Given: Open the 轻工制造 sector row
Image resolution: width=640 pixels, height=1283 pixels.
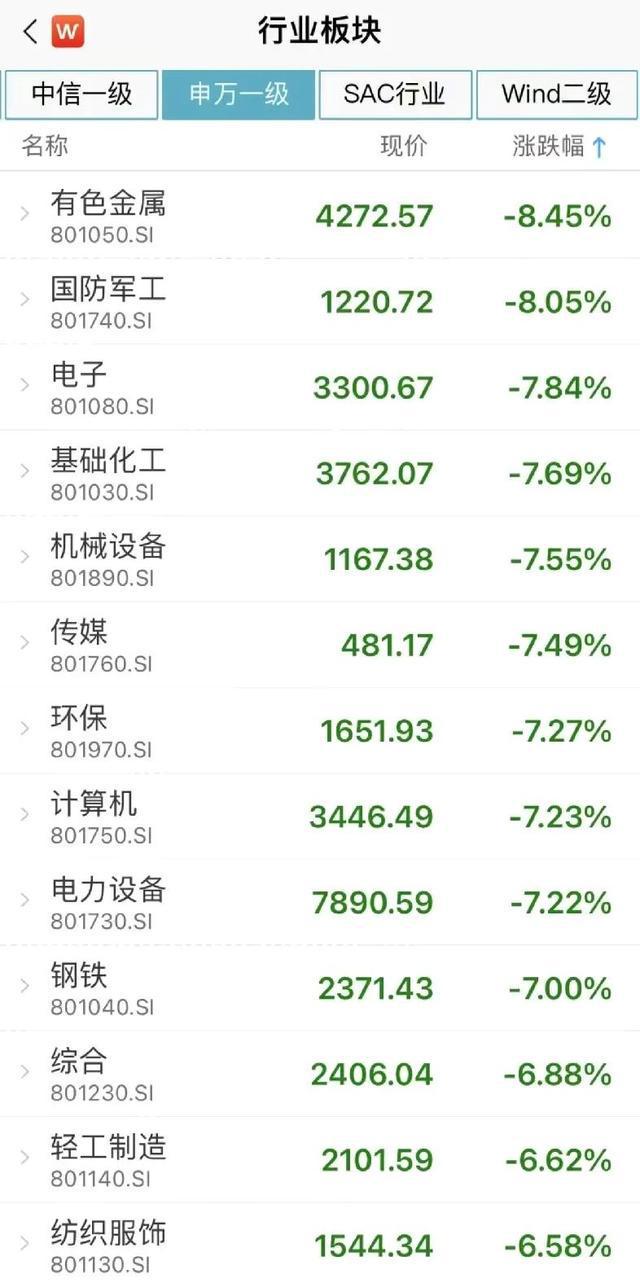Looking at the screenshot, I should click(320, 1161).
